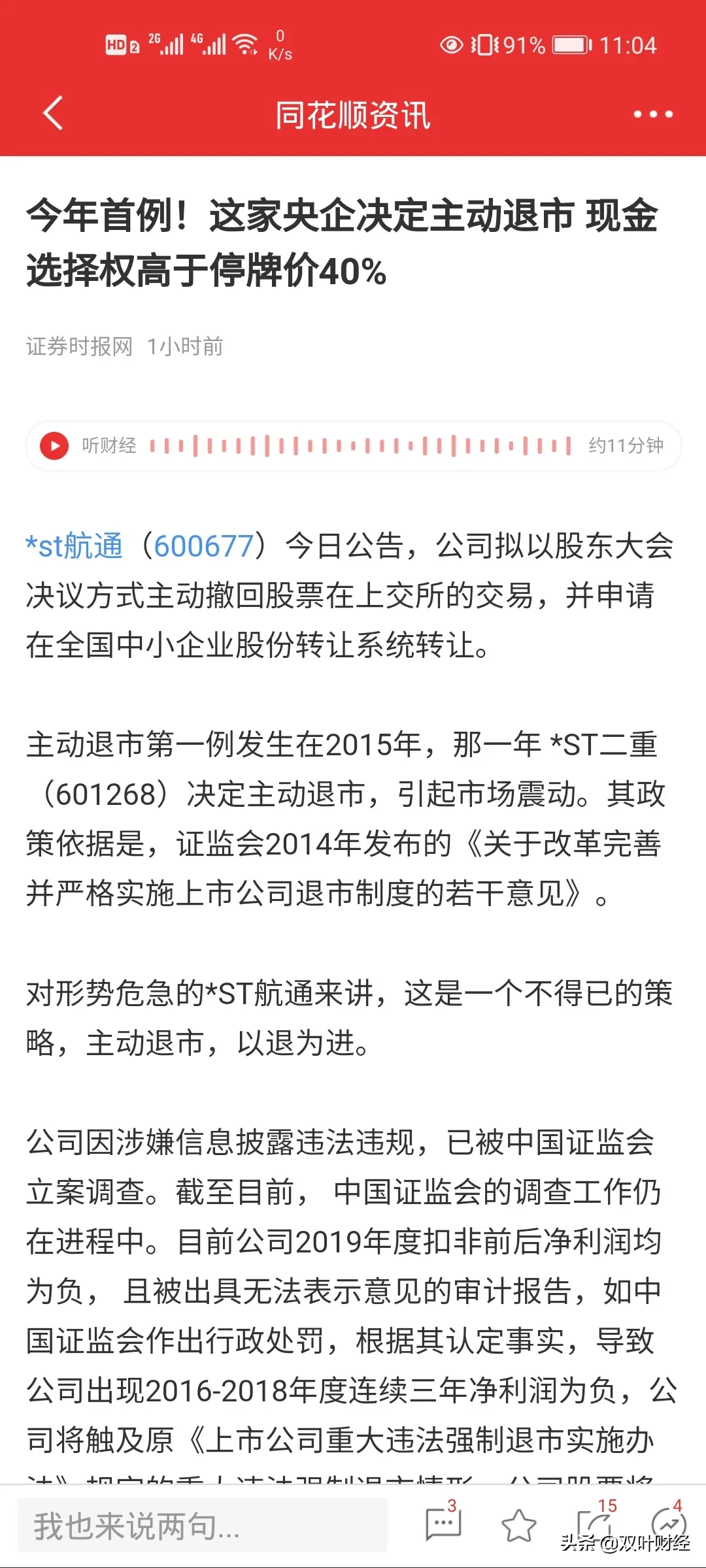View the article's comments

tap(443, 1524)
